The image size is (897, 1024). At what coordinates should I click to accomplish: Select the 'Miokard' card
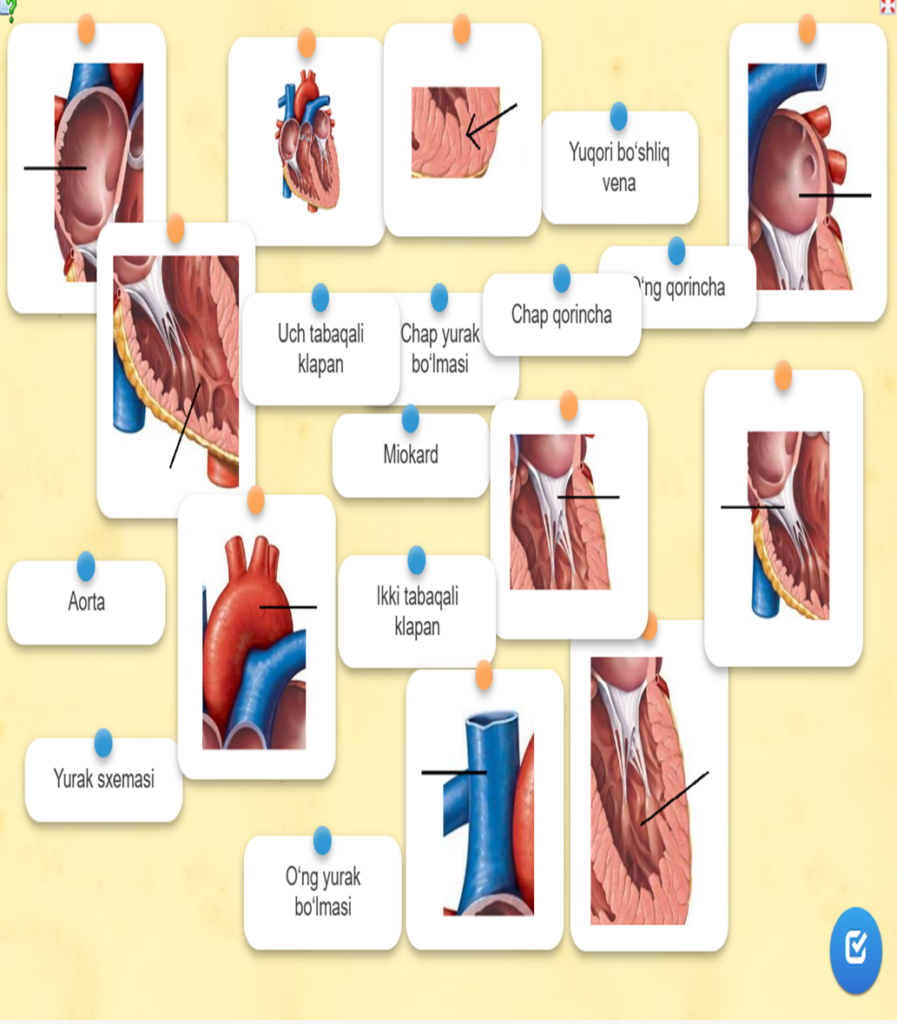click(x=410, y=455)
